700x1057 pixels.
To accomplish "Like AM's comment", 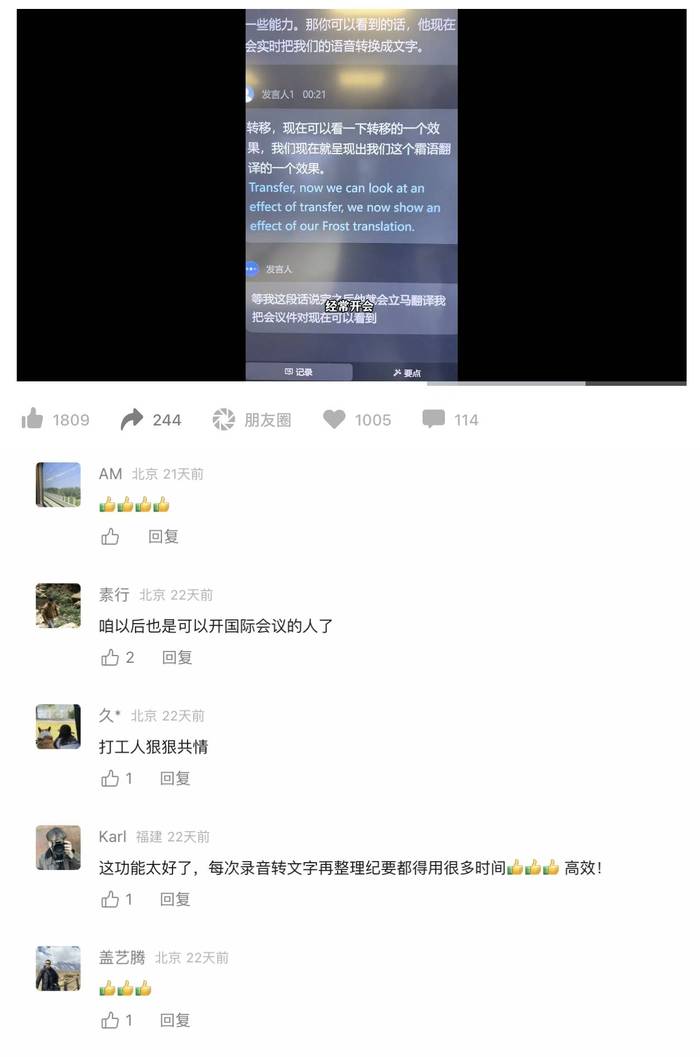I will tap(110, 537).
